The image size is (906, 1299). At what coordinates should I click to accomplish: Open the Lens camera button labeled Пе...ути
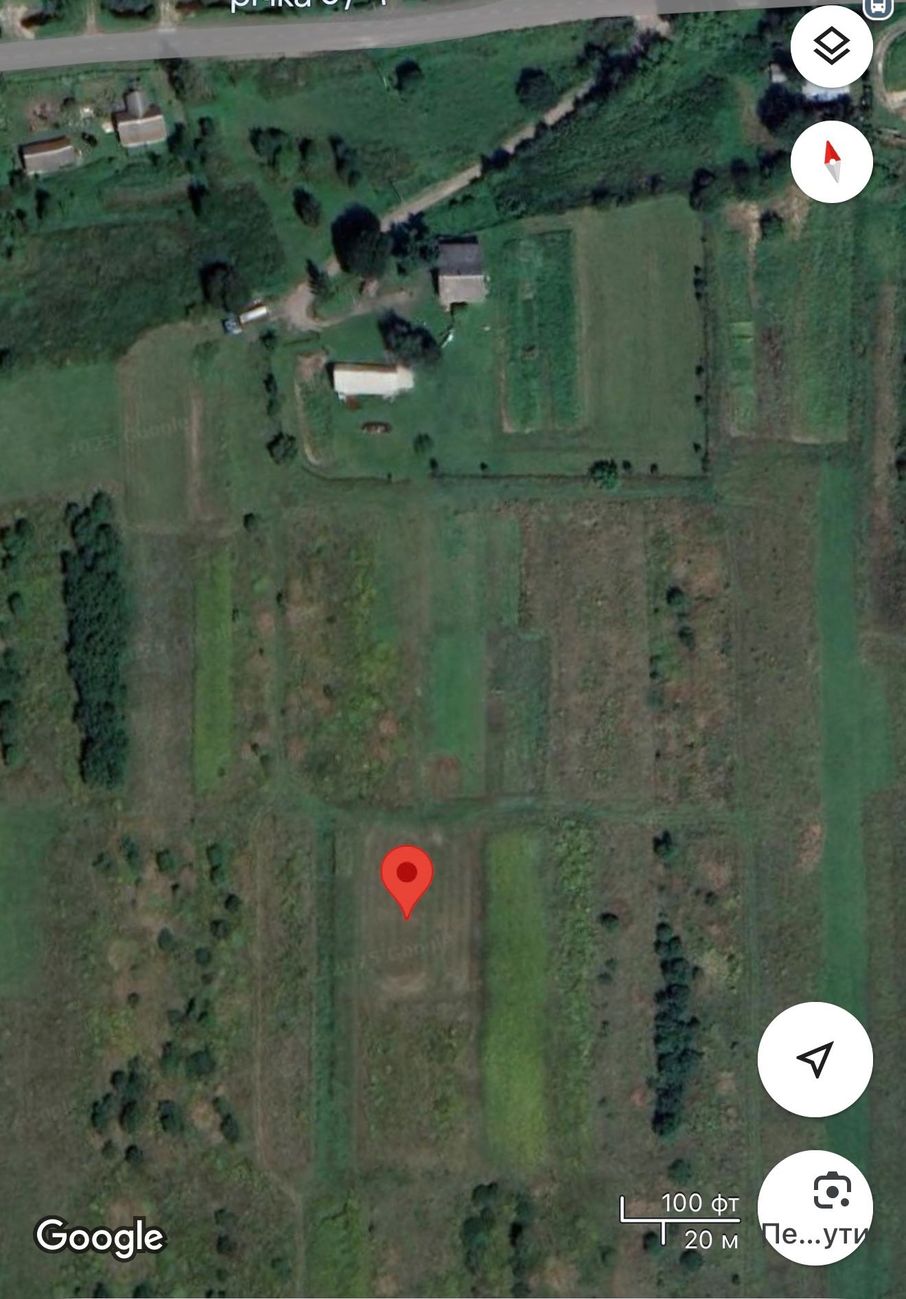(815, 1207)
